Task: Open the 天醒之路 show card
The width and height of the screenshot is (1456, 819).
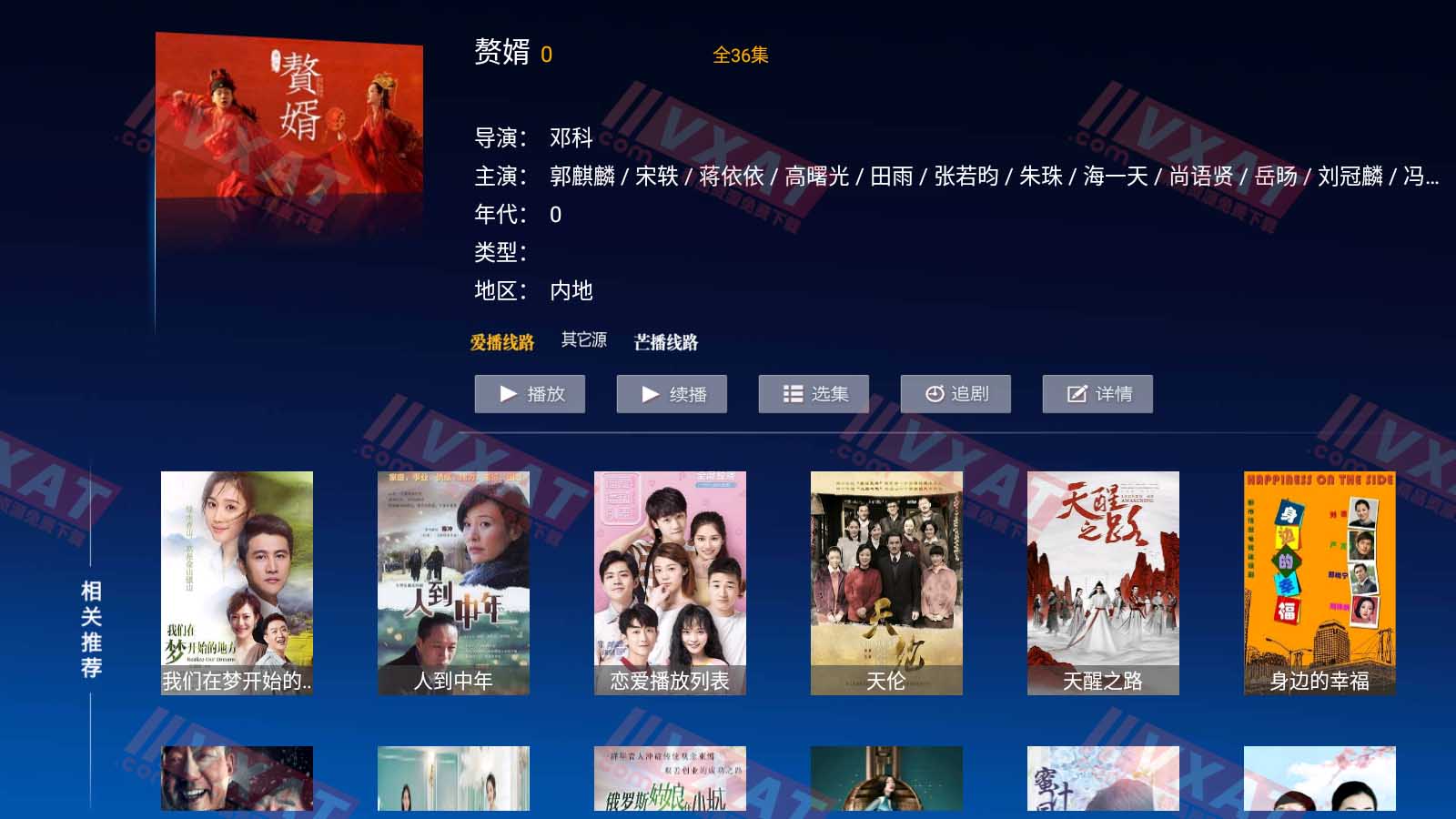Action: tap(1103, 582)
